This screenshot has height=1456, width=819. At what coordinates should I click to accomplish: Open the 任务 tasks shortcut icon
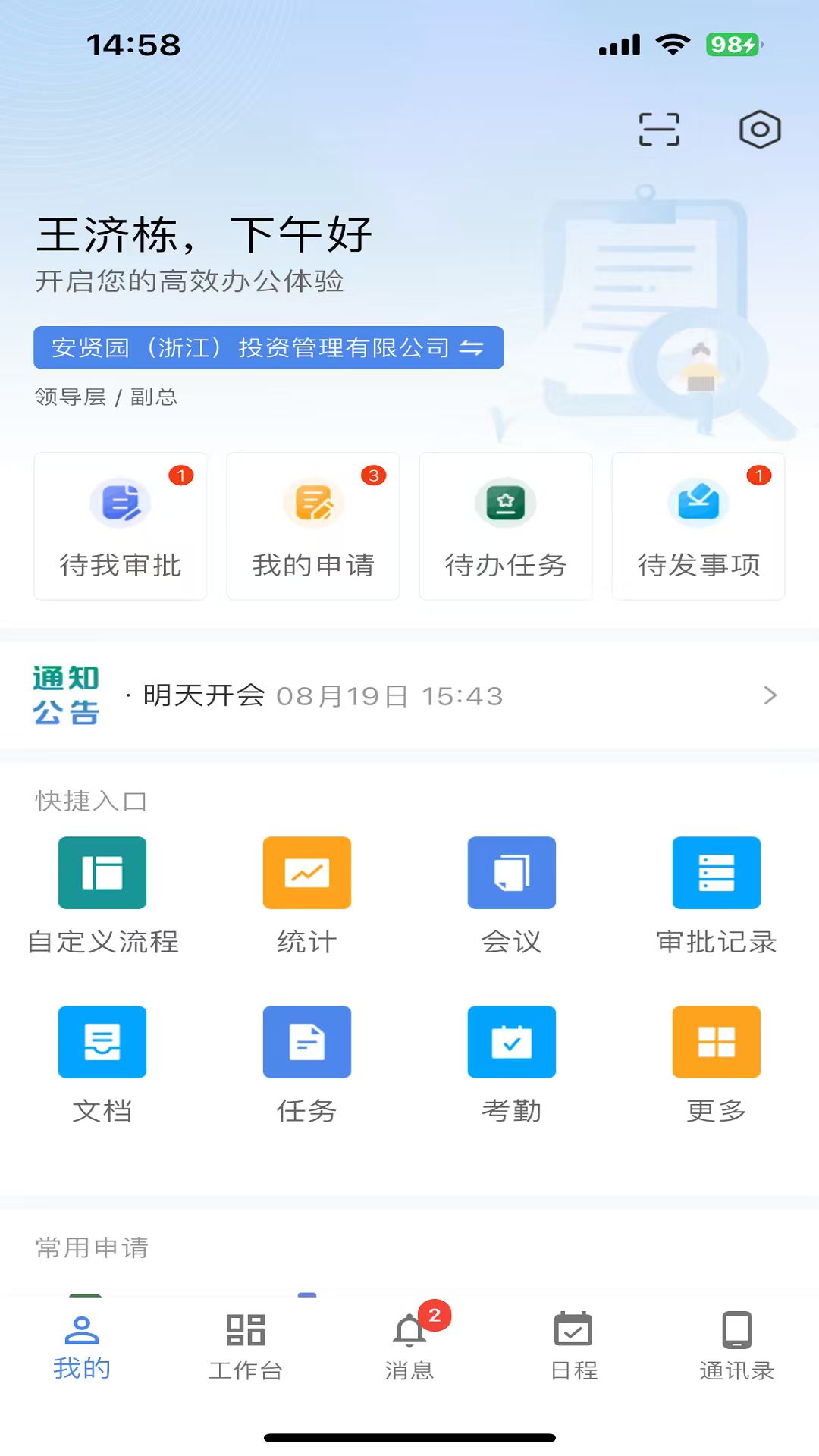306,1042
